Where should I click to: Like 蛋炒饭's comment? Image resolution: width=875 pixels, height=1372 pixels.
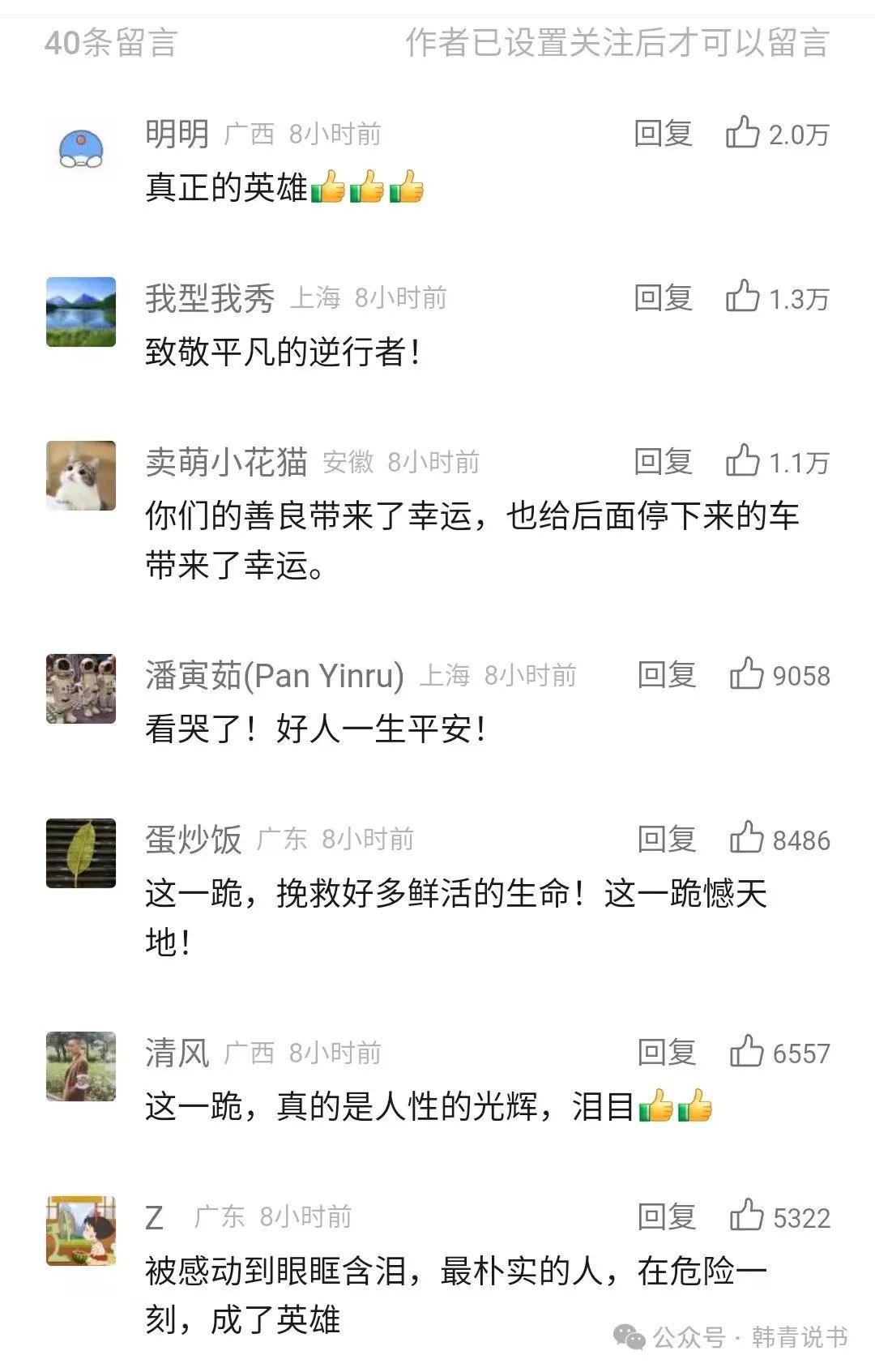pyautogui.click(x=746, y=838)
